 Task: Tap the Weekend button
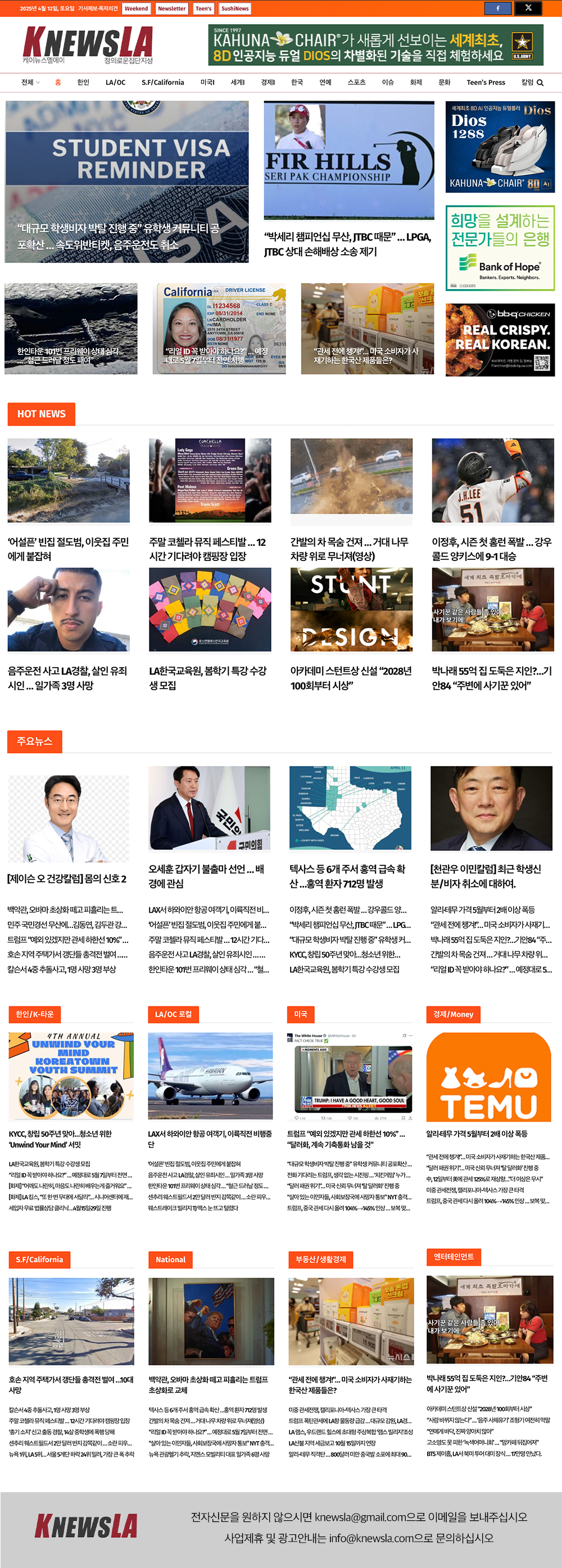(136, 8)
